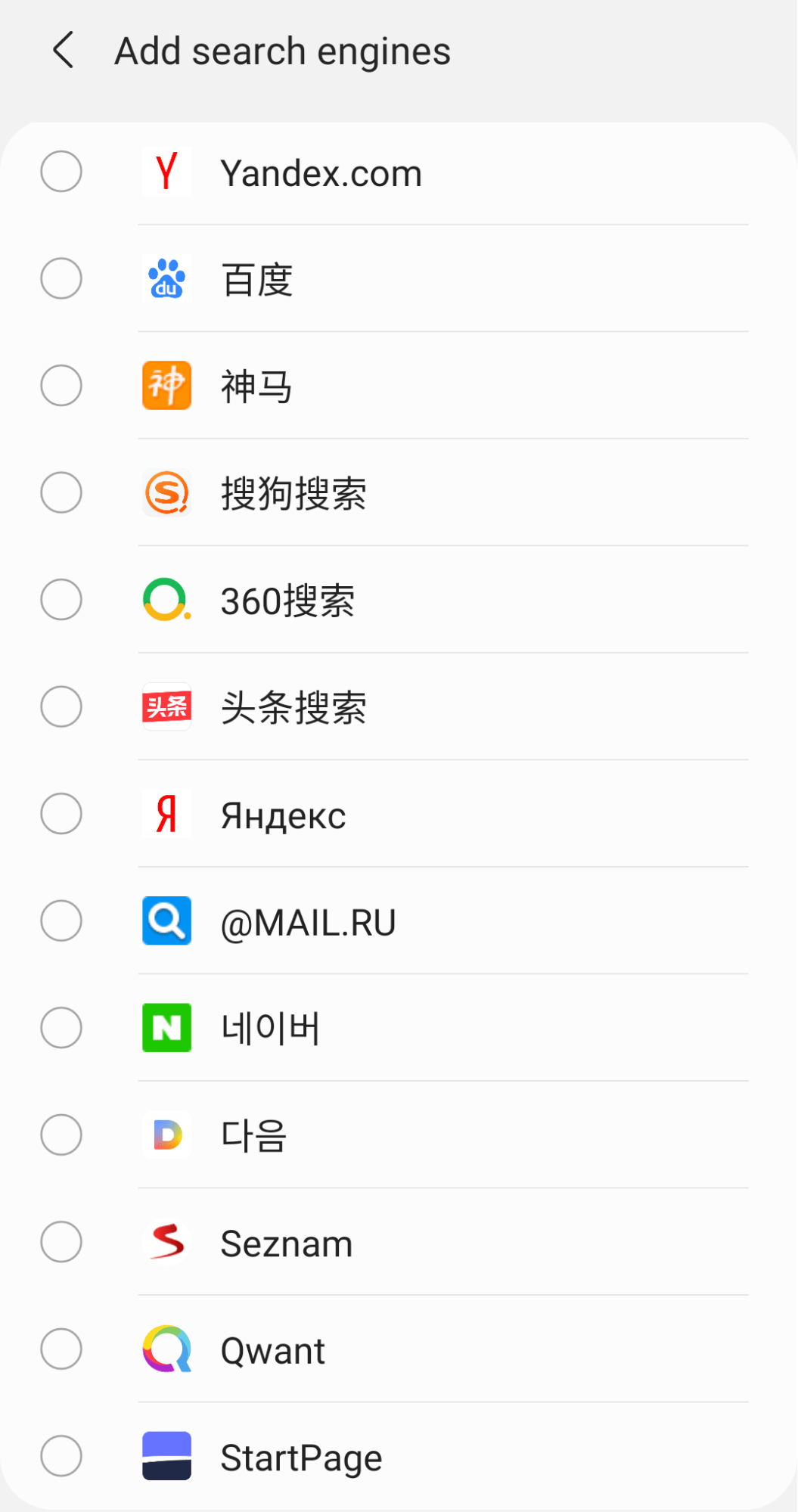Tick the 百度 search engine option
The height and width of the screenshot is (1512, 798).
[x=61, y=278]
